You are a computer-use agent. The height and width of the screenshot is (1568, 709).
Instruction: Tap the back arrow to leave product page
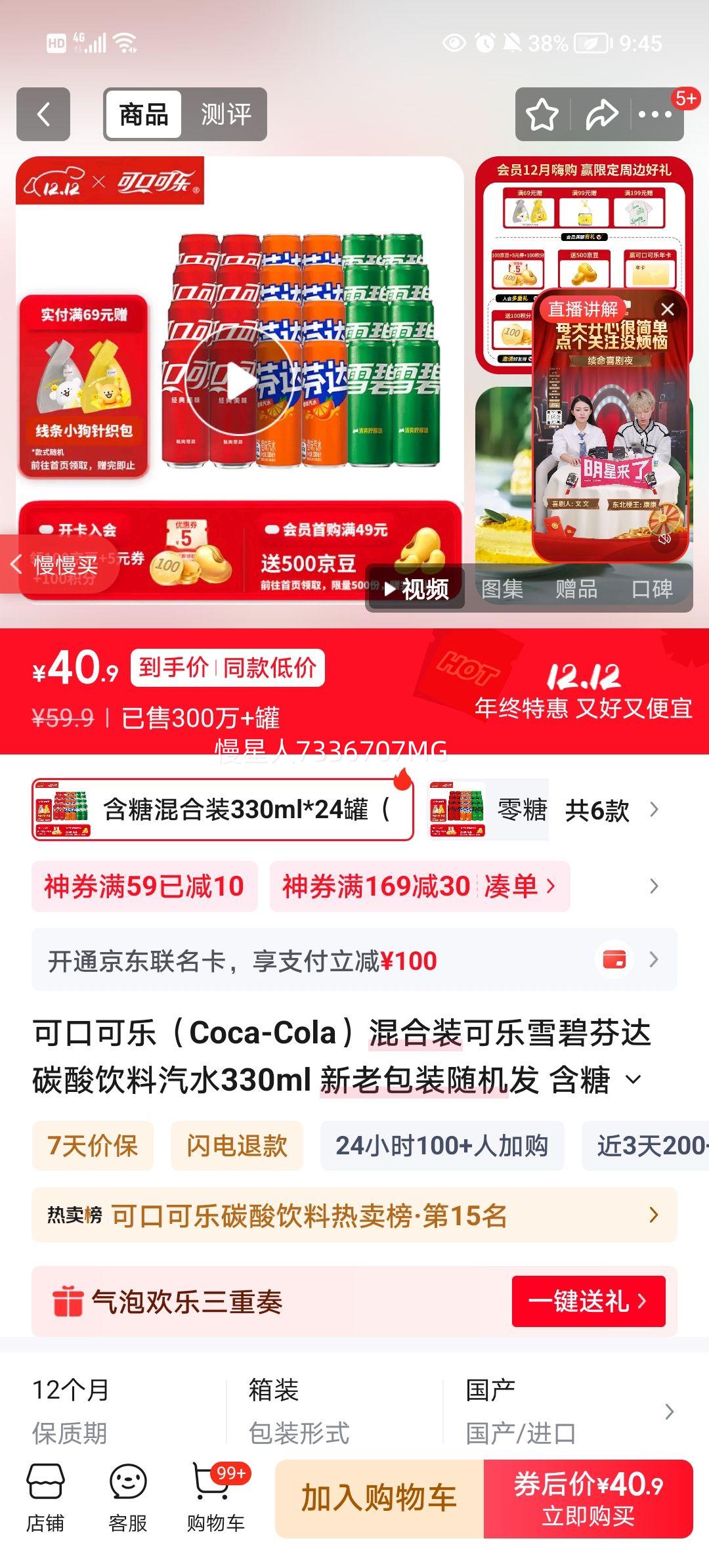43,114
